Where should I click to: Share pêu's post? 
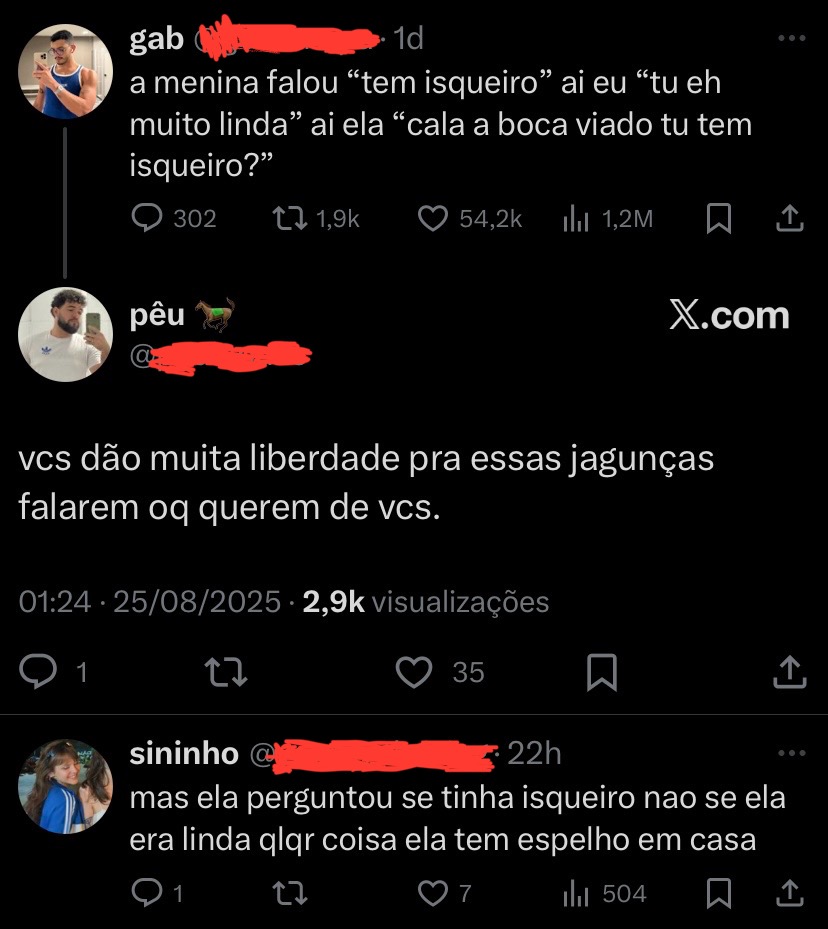(790, 672)
